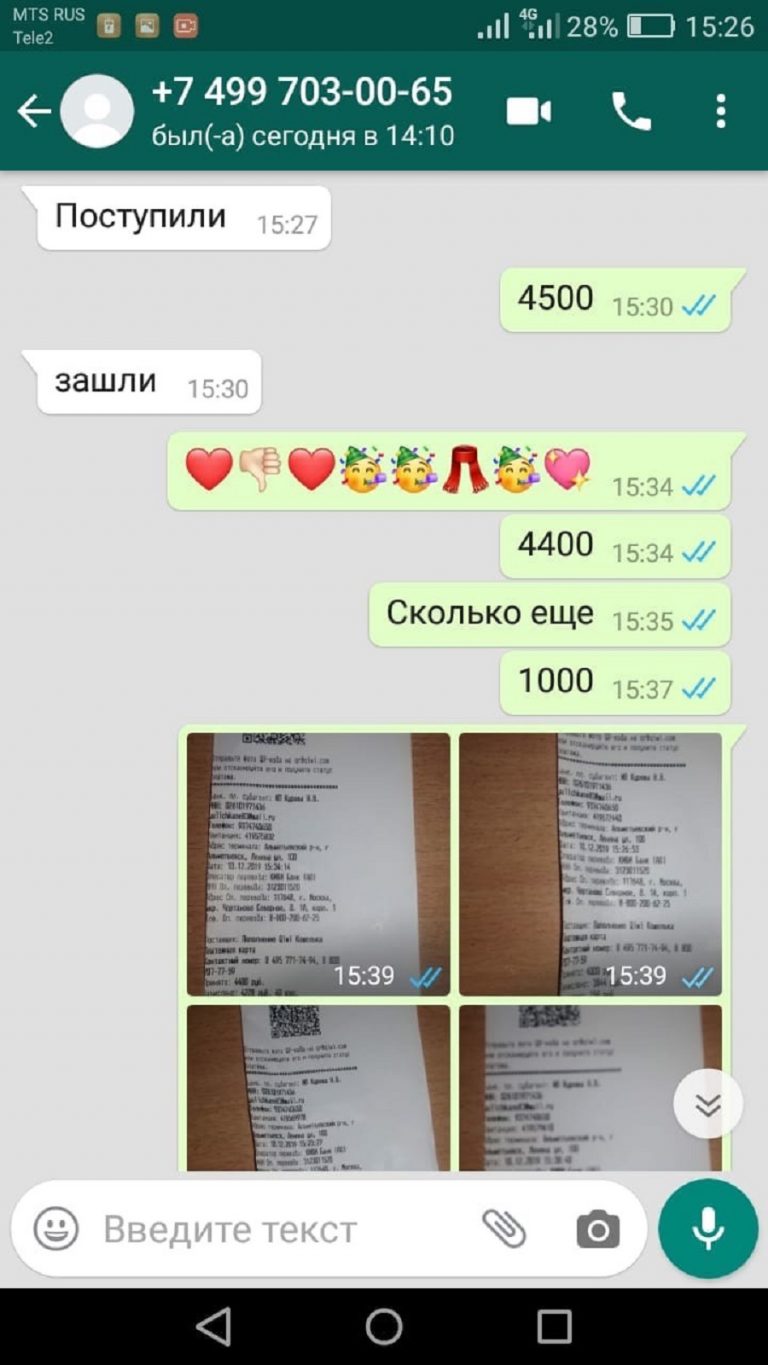Open the first receipt photo sent at 15:39
This screenshot has width=768, height=1365.
click(x=318, y=864)
